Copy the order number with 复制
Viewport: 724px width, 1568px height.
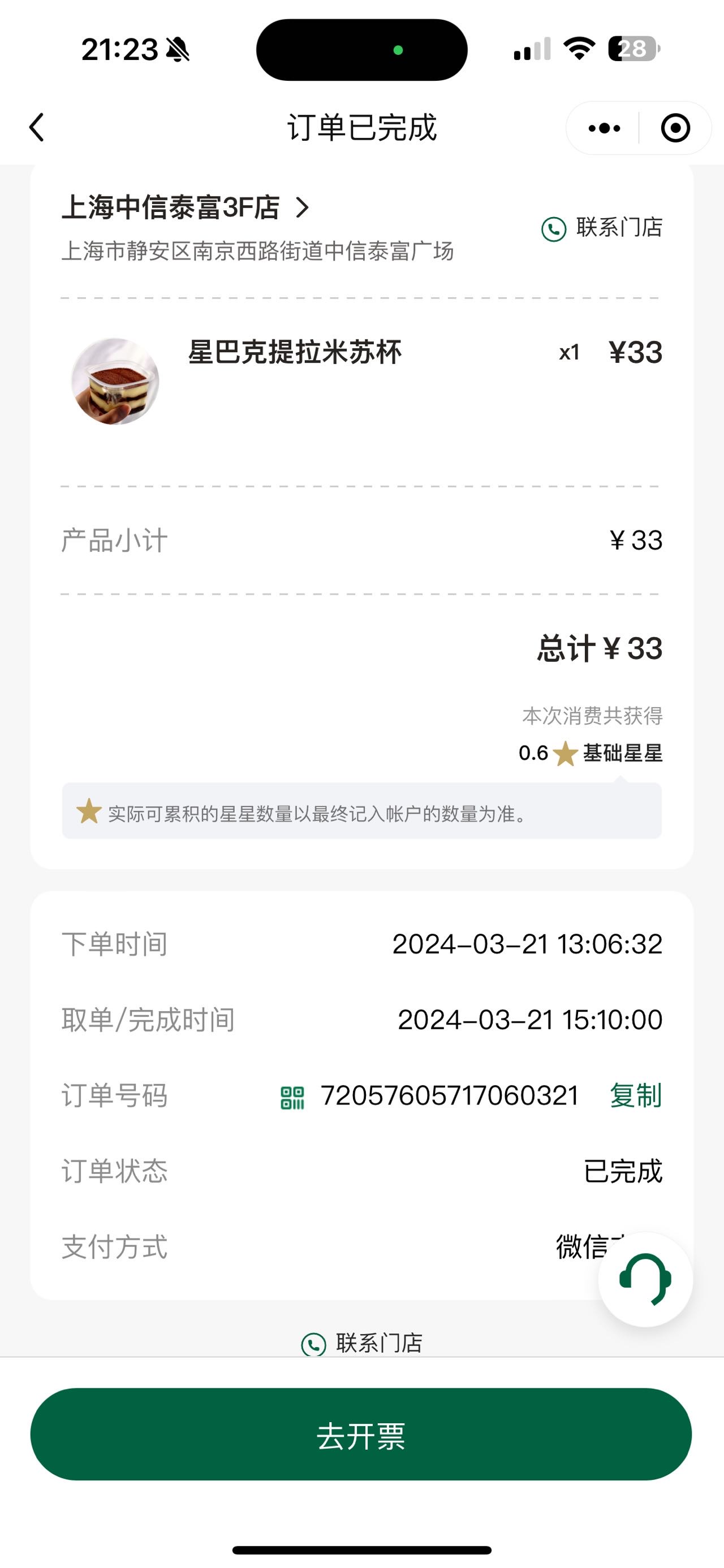pos(636,1095)
